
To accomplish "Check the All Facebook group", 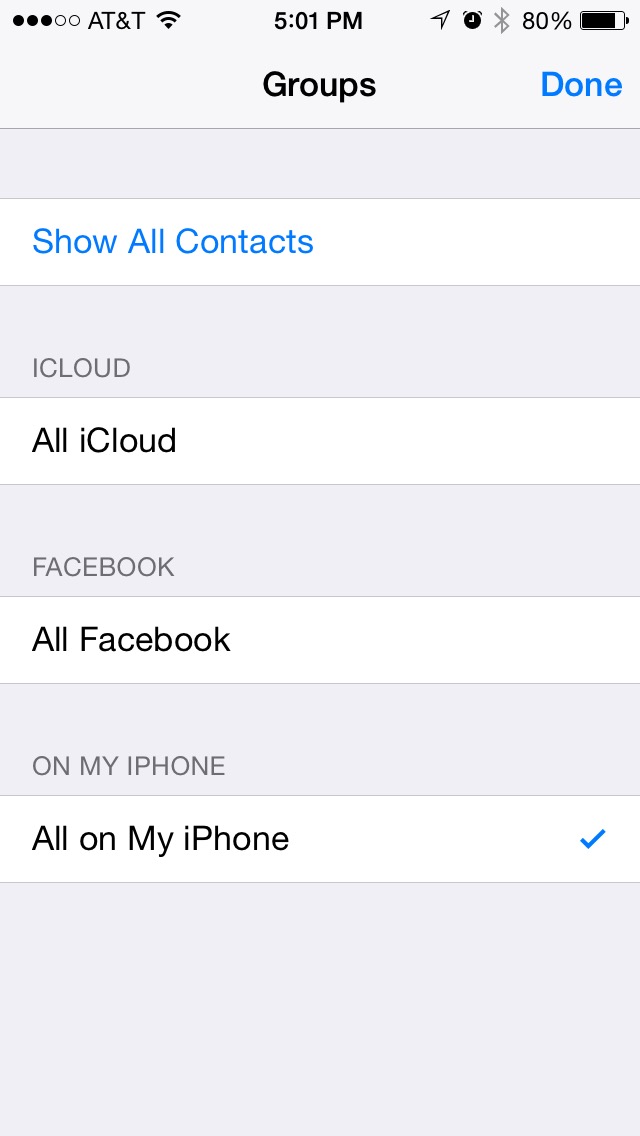I will pyautogui.click(x=320, y=640).
